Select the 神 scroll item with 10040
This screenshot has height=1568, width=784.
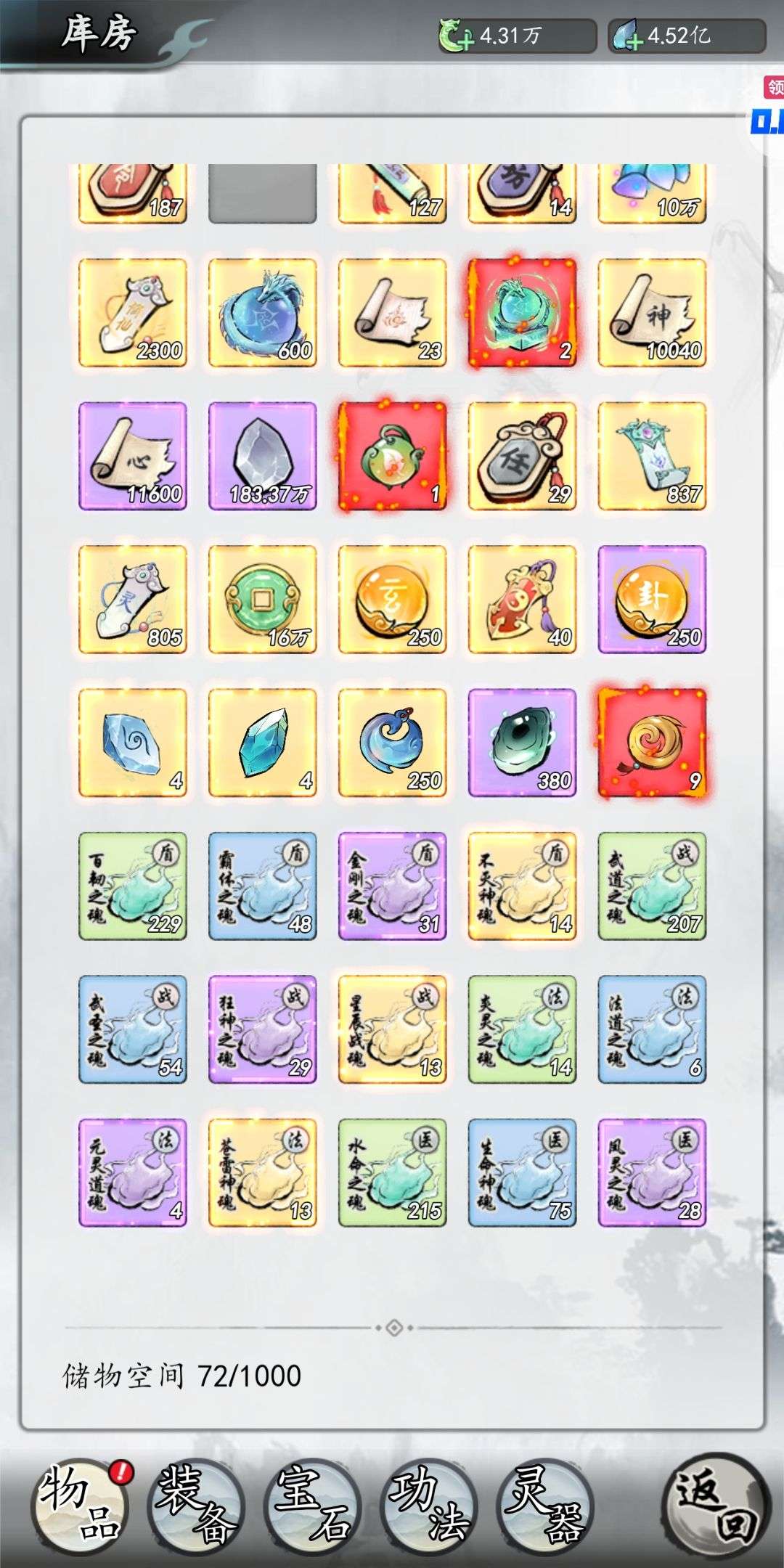pyautogui.click(x=652, y=313)
